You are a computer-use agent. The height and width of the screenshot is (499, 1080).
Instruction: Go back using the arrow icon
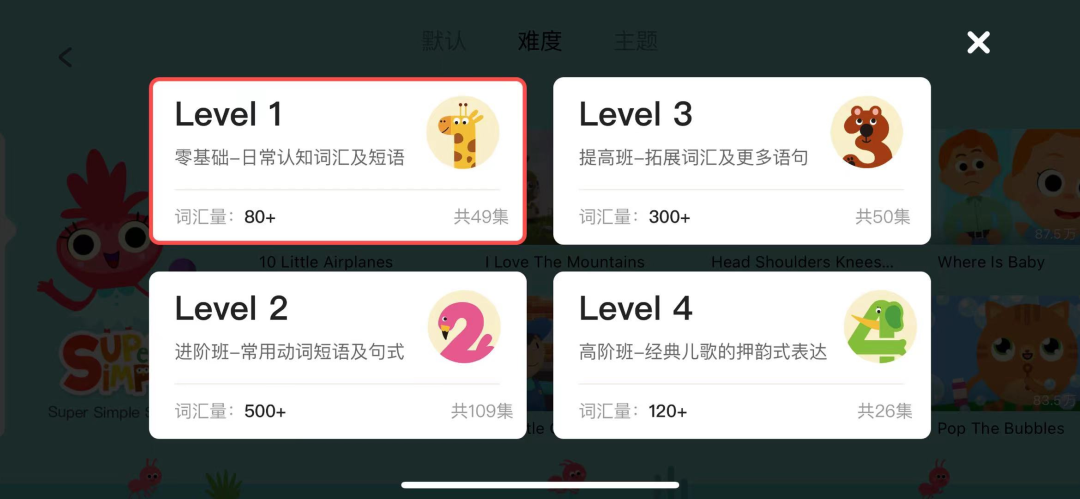click(66, 57)
